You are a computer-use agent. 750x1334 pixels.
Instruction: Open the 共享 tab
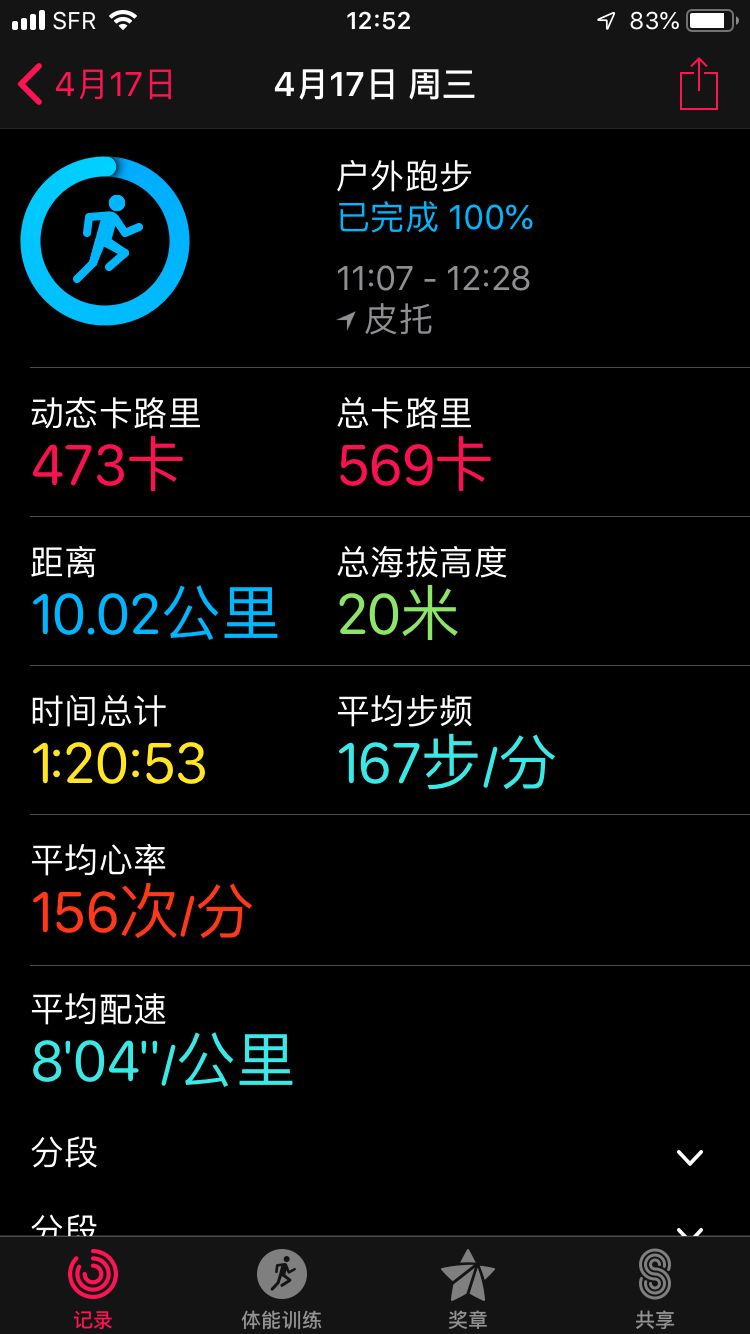[x=655, y=1289]
